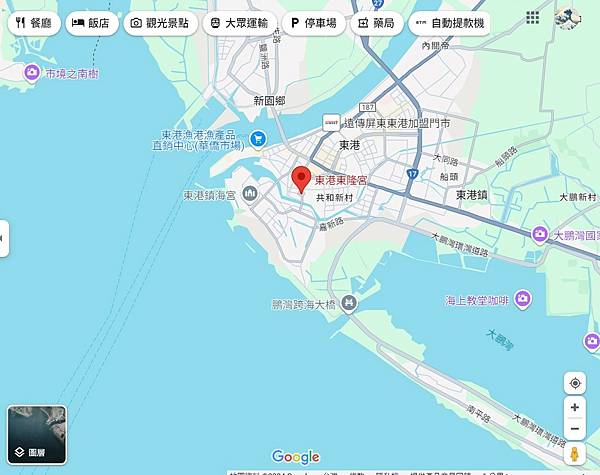Select the 大眾運輸 transit chip
600x475 pixels.
(x=237, y=22)
